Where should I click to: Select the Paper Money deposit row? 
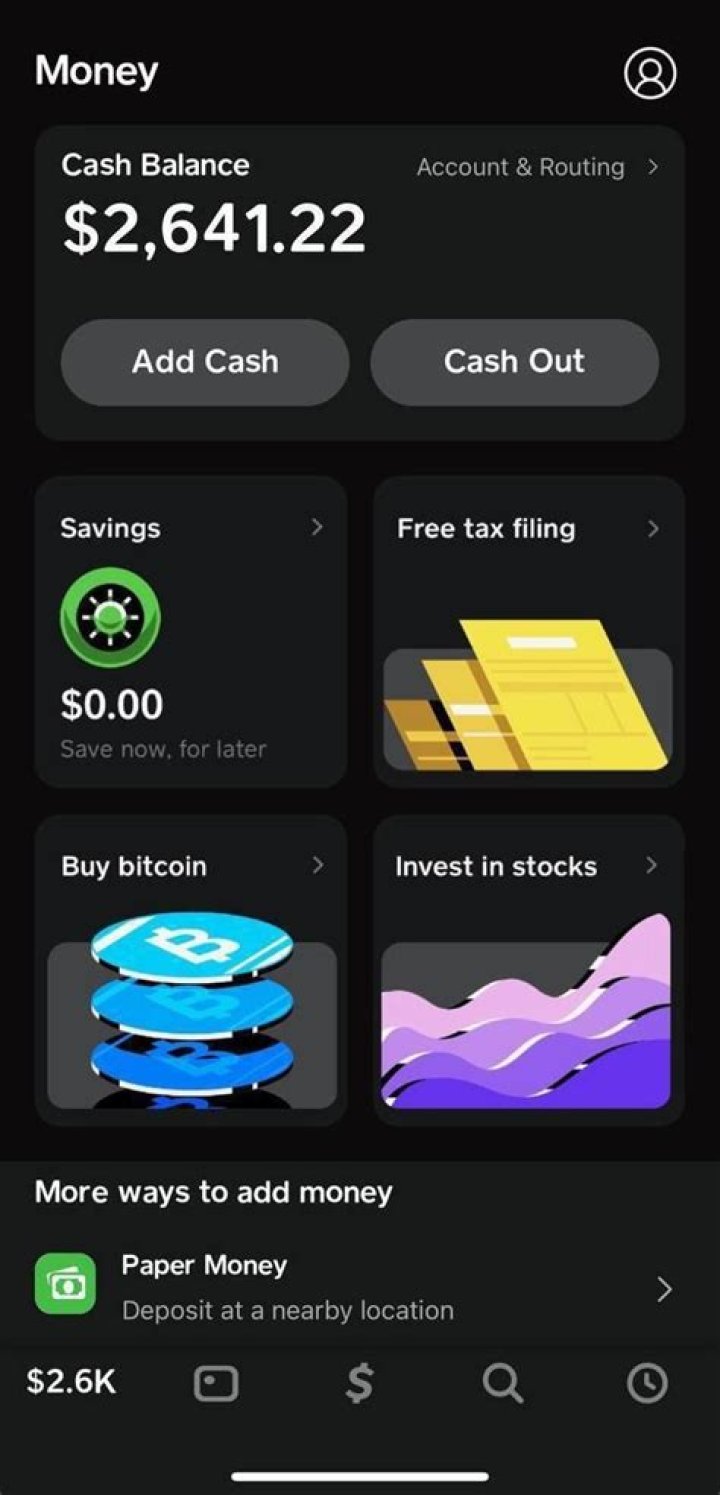click(x=360, y=1288)
